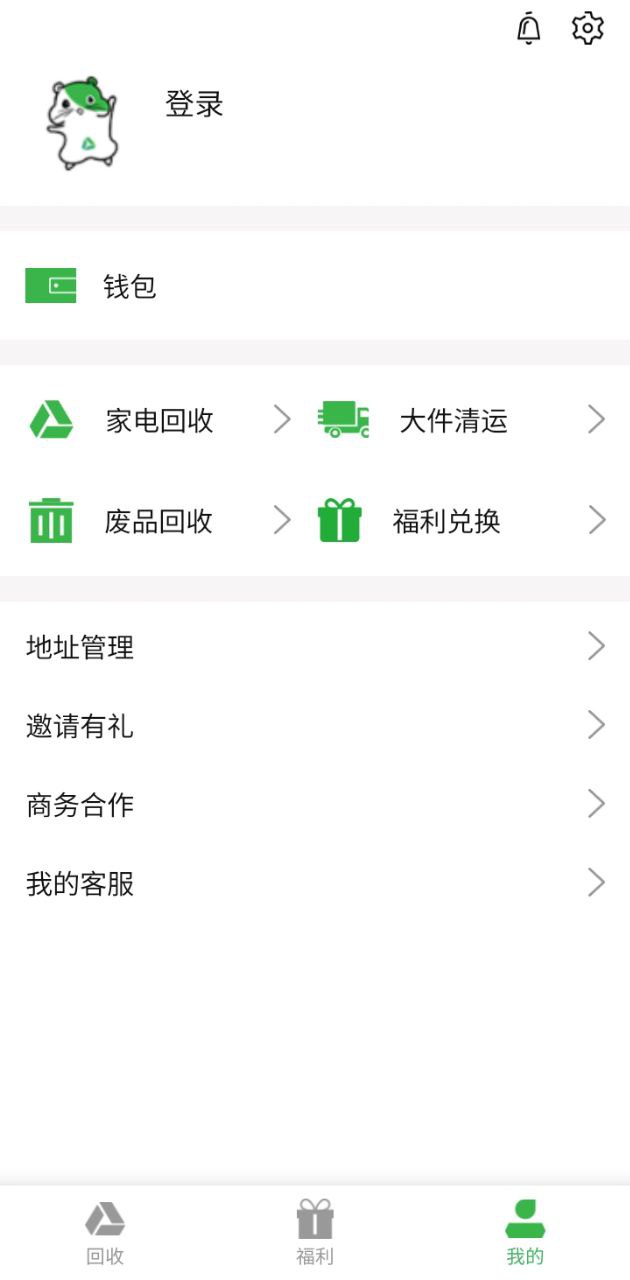Contact 我的客服 customer service
Screen dimensions: 630x1280
pyautogui.click(x=315, y=883)
